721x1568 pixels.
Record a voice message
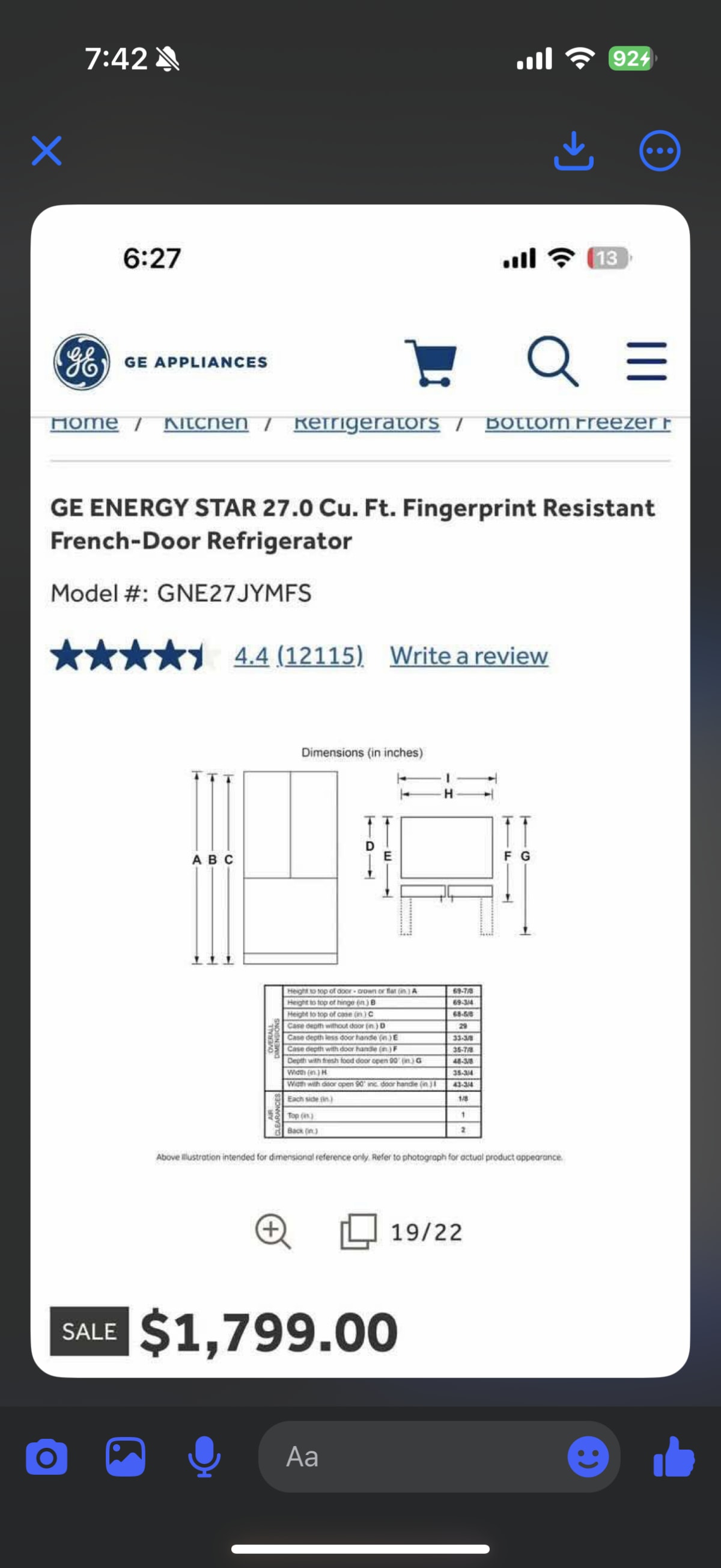(204, 1457)
